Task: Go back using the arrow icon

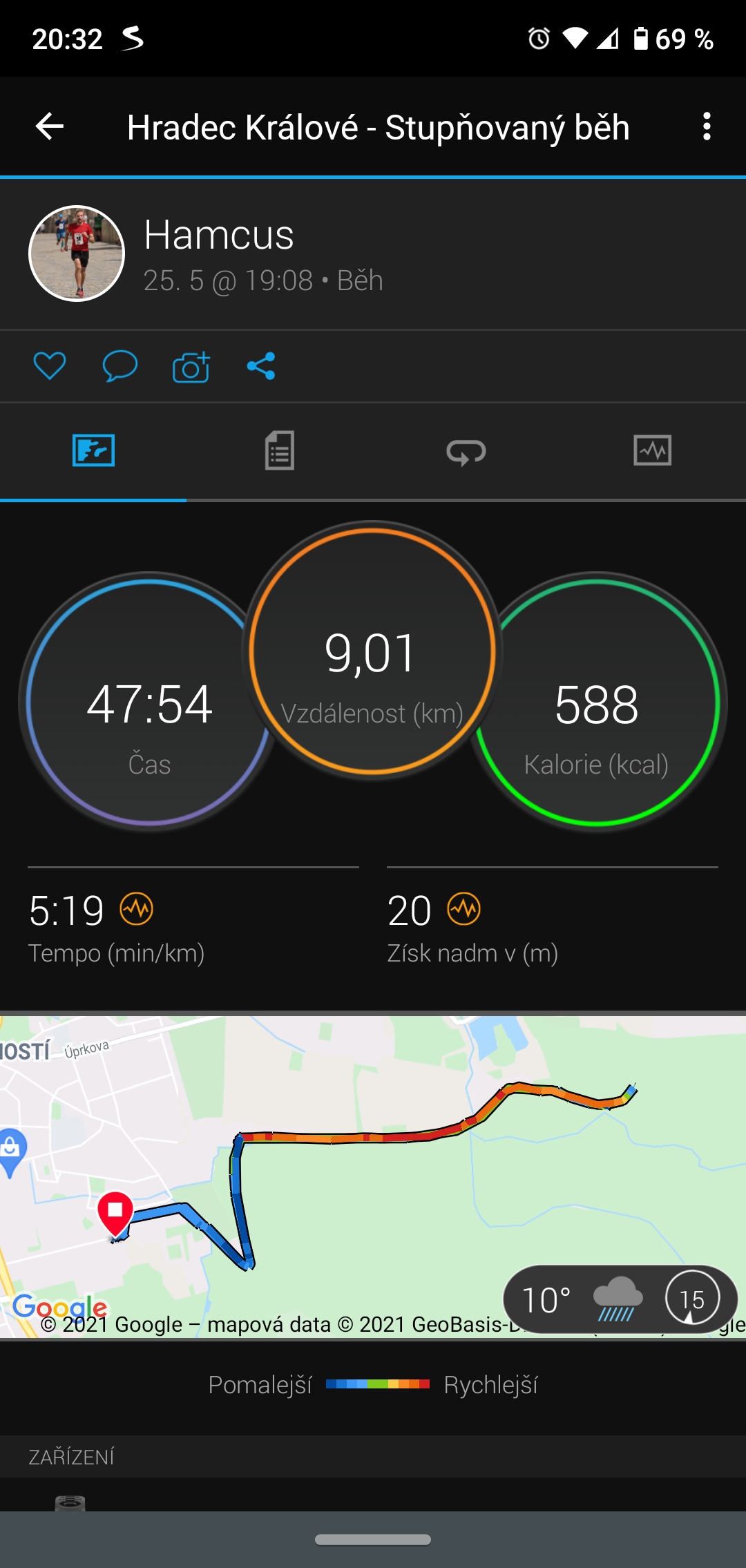Action: click(50, 126)
